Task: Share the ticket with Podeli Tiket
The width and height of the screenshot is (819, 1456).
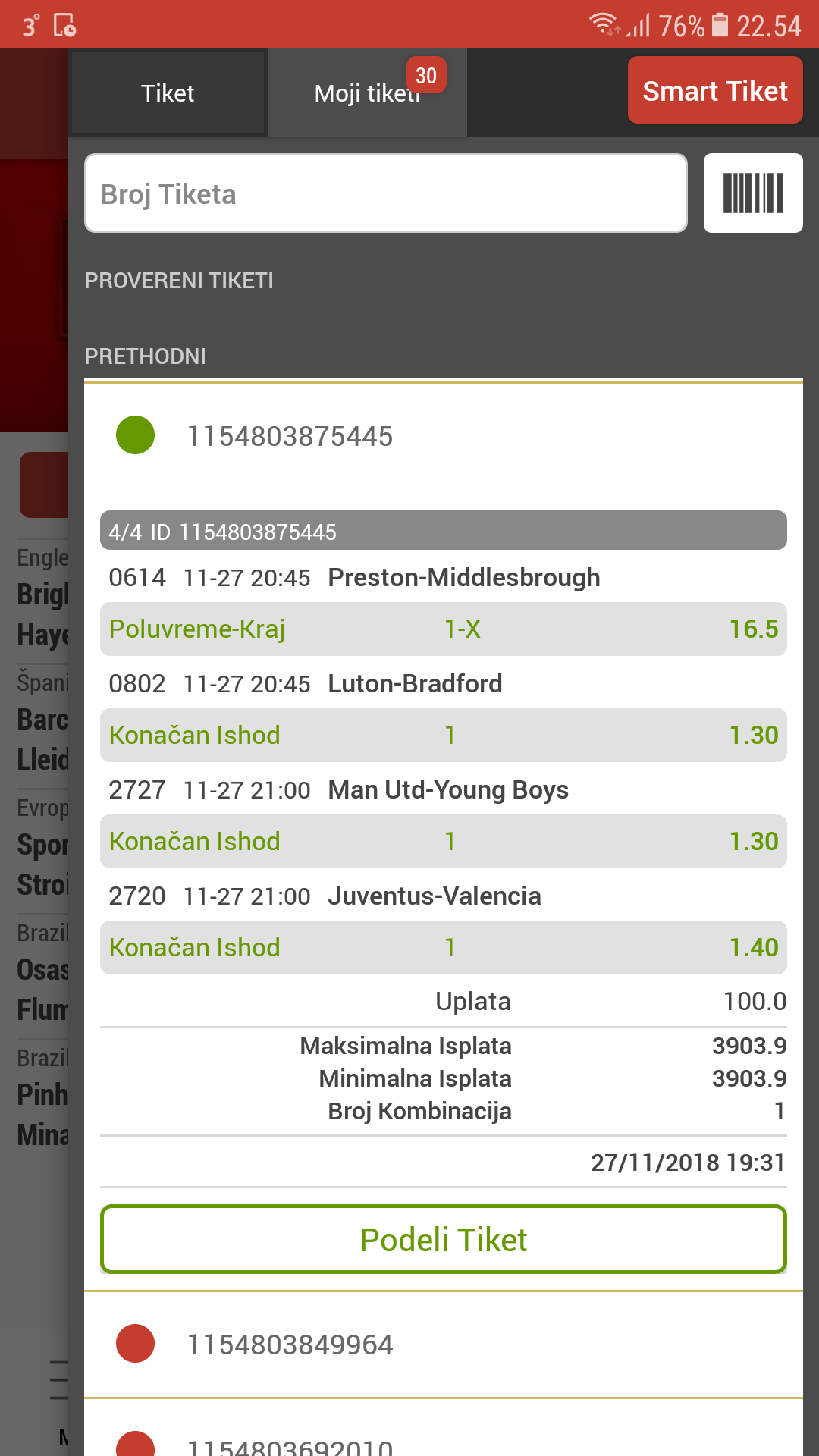Action: coord(444,1240)
